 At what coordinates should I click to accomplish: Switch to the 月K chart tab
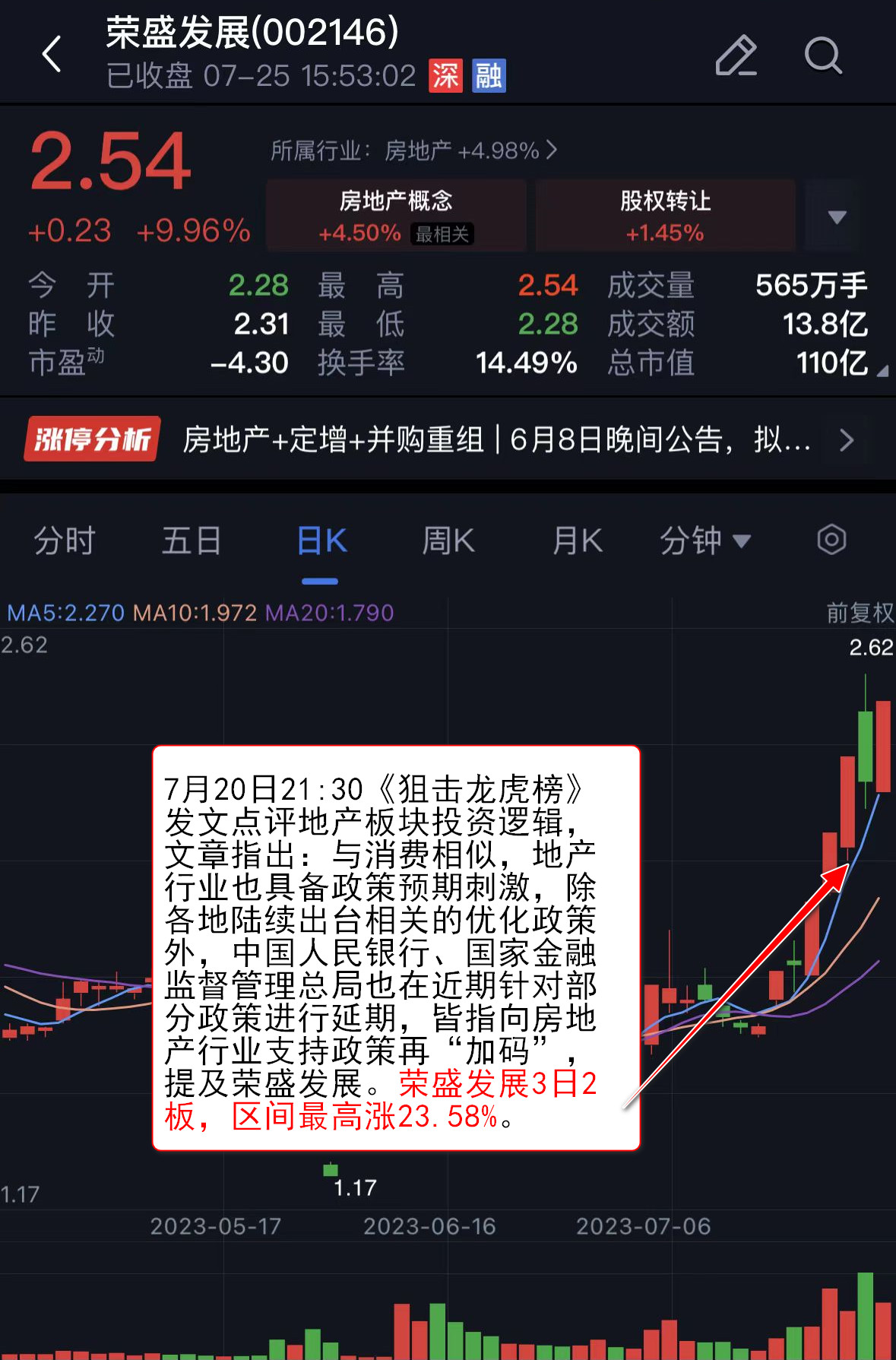tap(578, 541)
